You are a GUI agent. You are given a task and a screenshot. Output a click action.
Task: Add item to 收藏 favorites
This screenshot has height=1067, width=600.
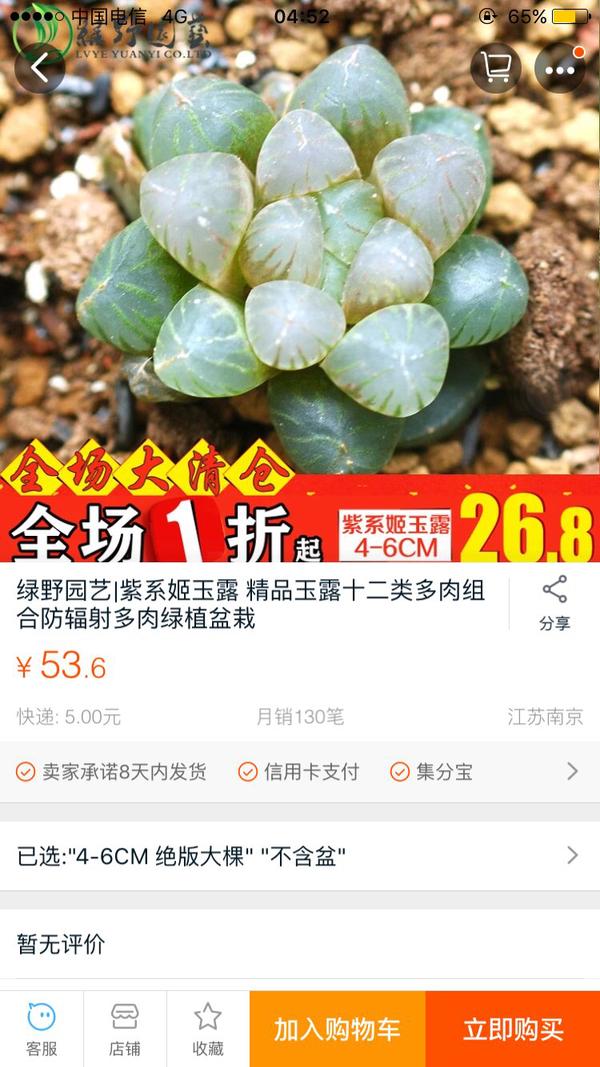point(207,1029)
